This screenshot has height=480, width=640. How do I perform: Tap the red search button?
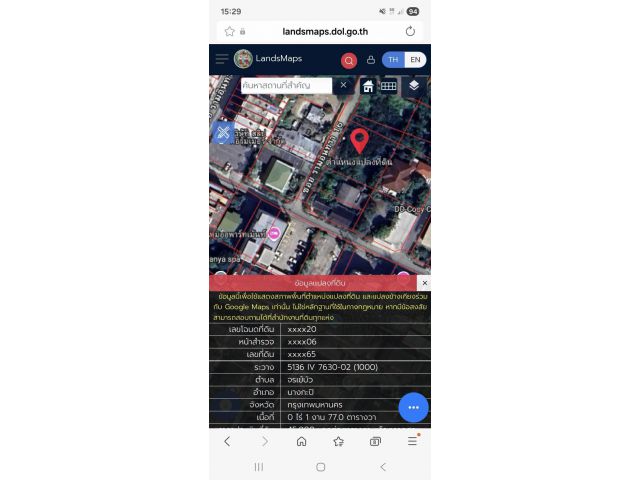[x=349, y=60]
